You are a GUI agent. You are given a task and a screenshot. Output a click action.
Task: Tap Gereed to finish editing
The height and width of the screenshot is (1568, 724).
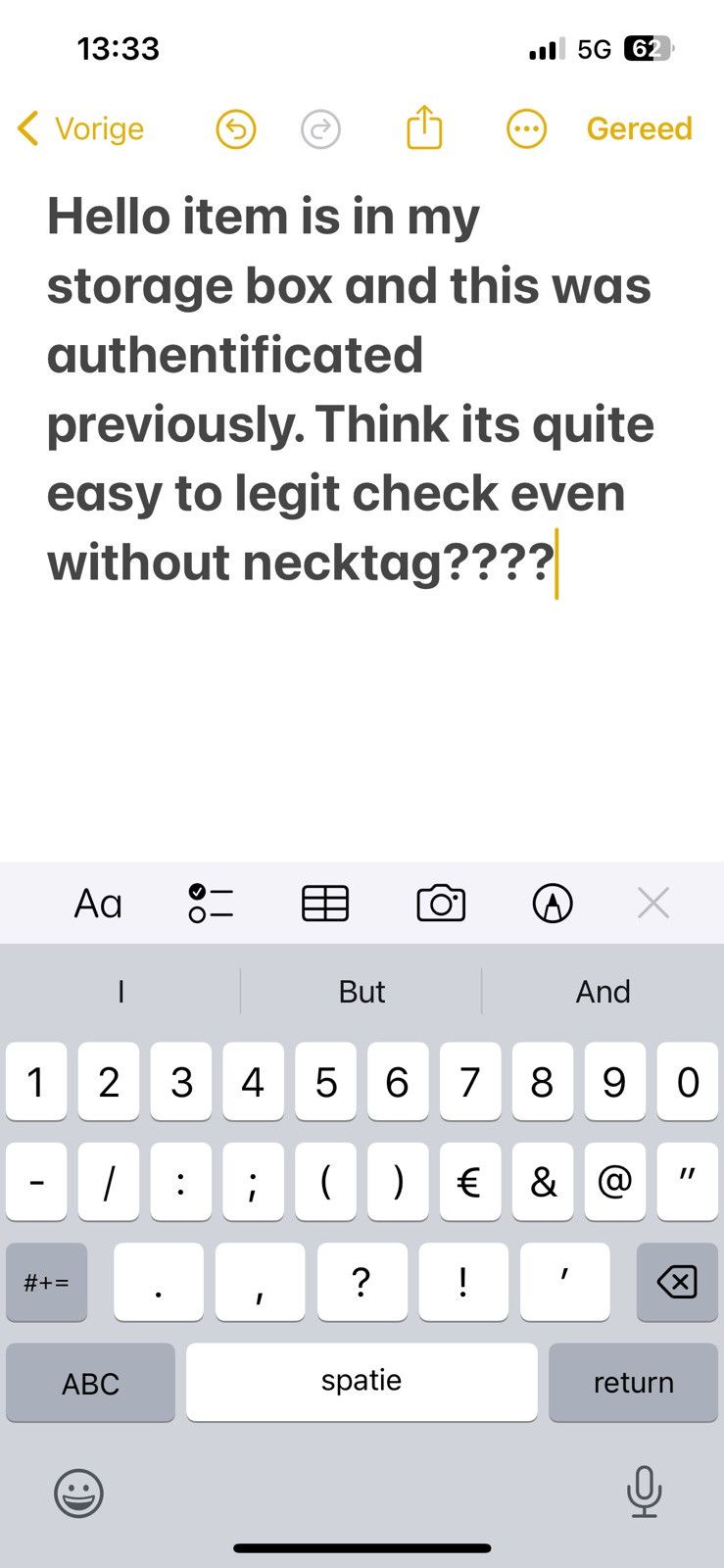tap(639, 128)
